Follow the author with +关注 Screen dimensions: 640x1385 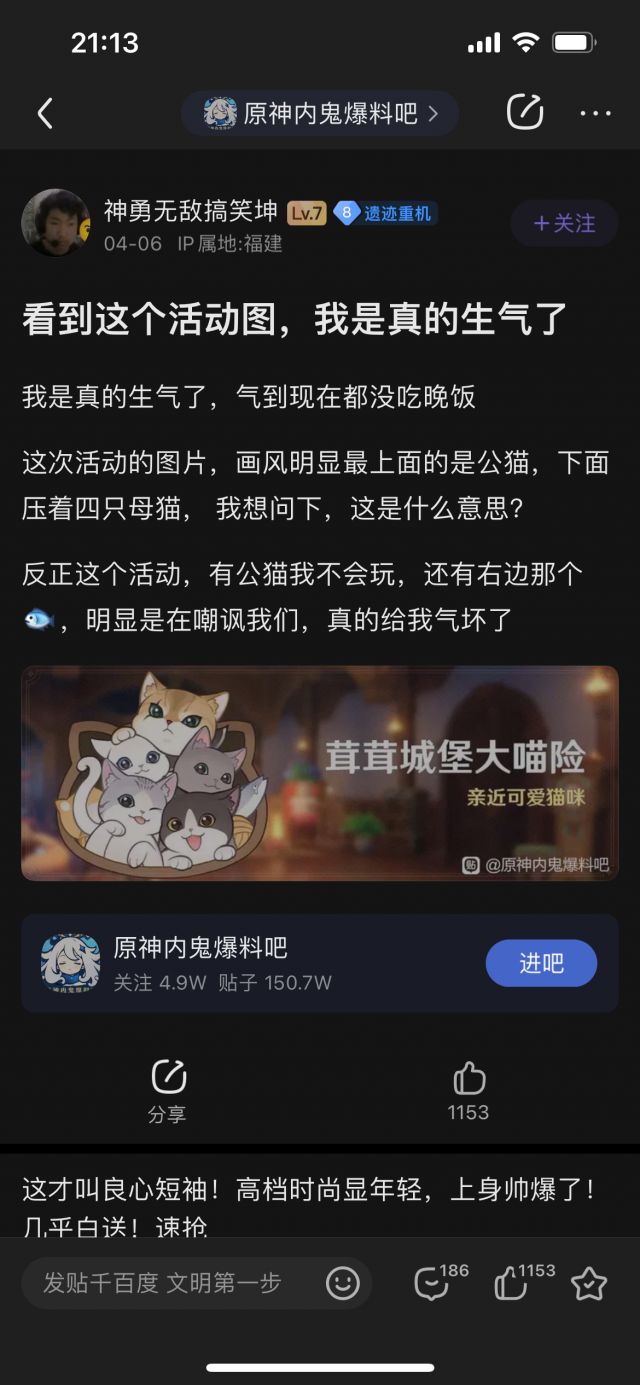click(564, 223)
